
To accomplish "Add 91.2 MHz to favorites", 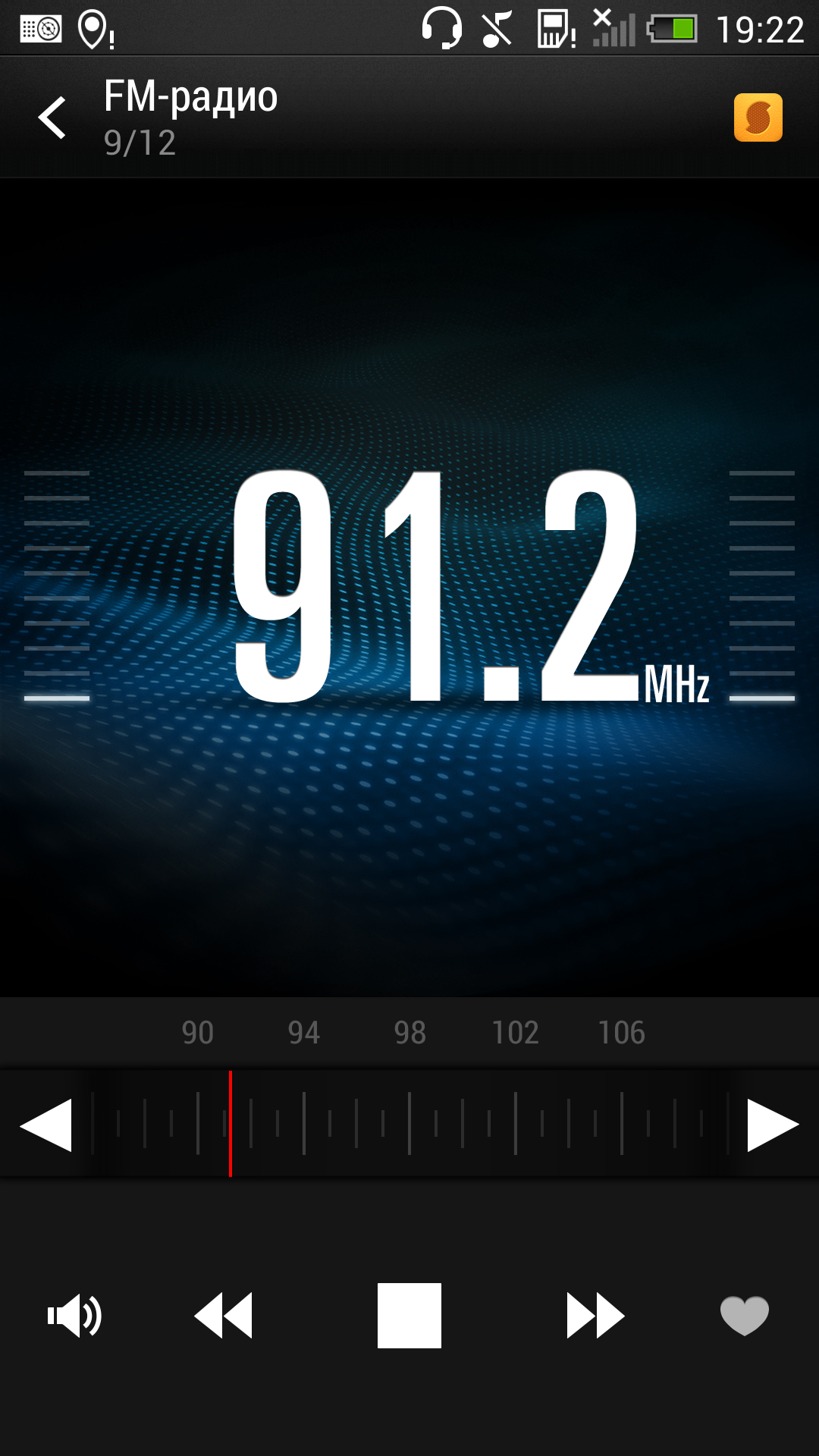I will pos(745,1316).
